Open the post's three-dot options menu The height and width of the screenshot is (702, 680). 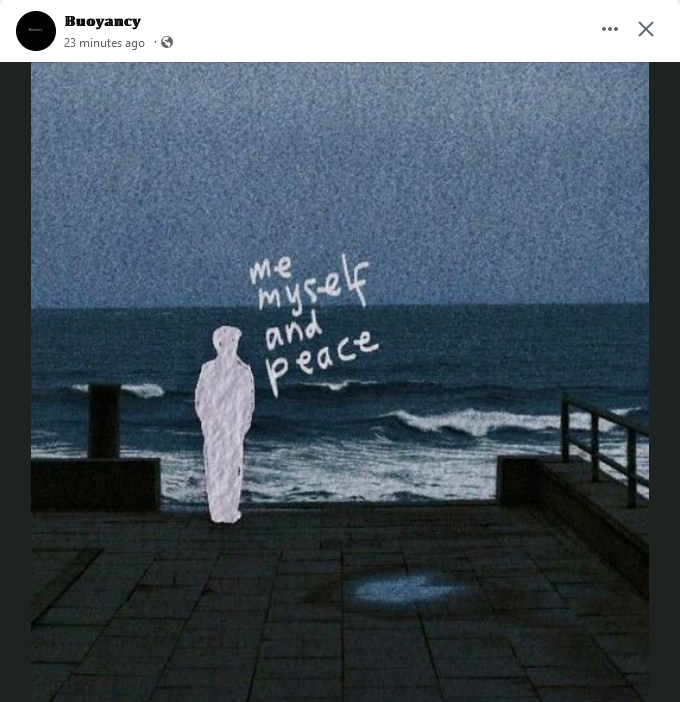click(x=610, y=30)
